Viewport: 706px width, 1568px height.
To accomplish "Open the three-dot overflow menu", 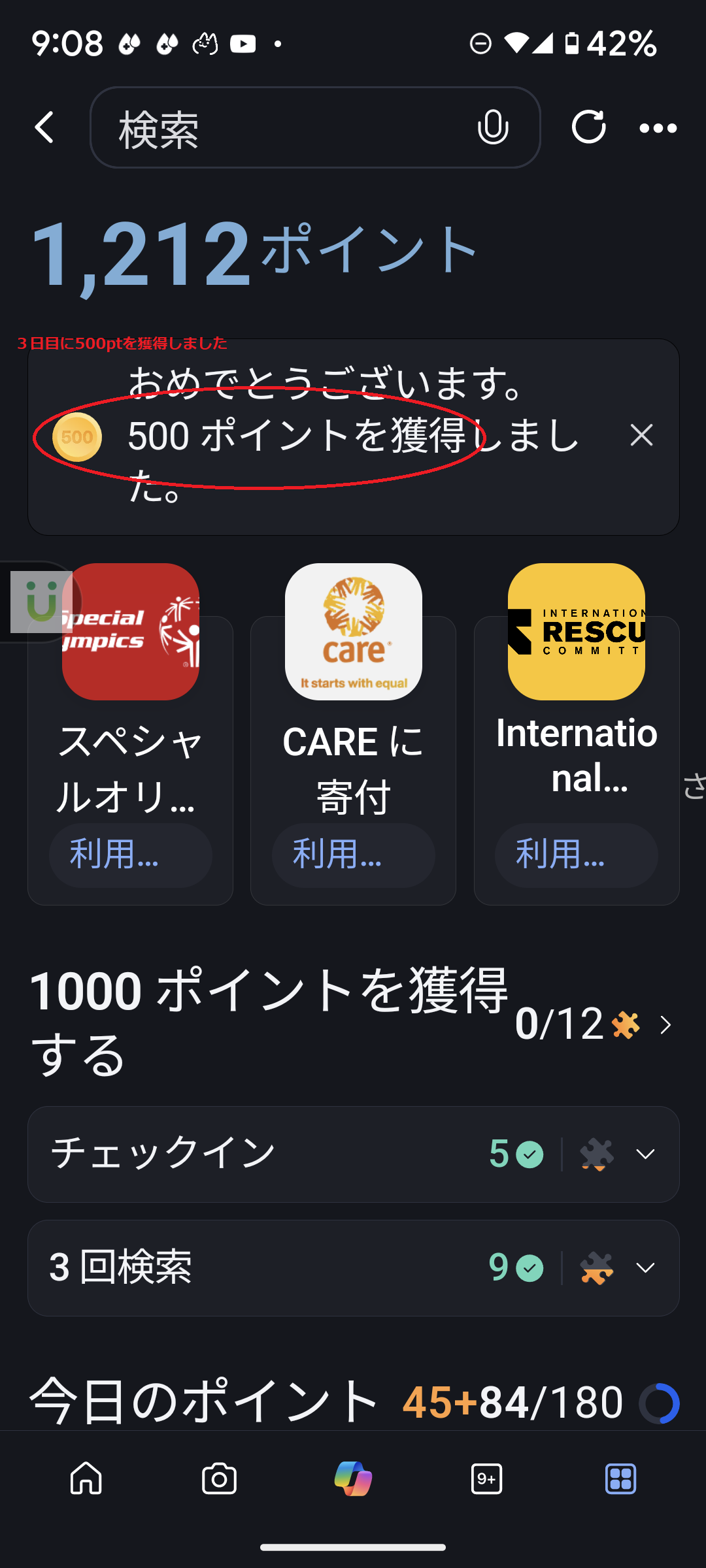I will 658,128.
